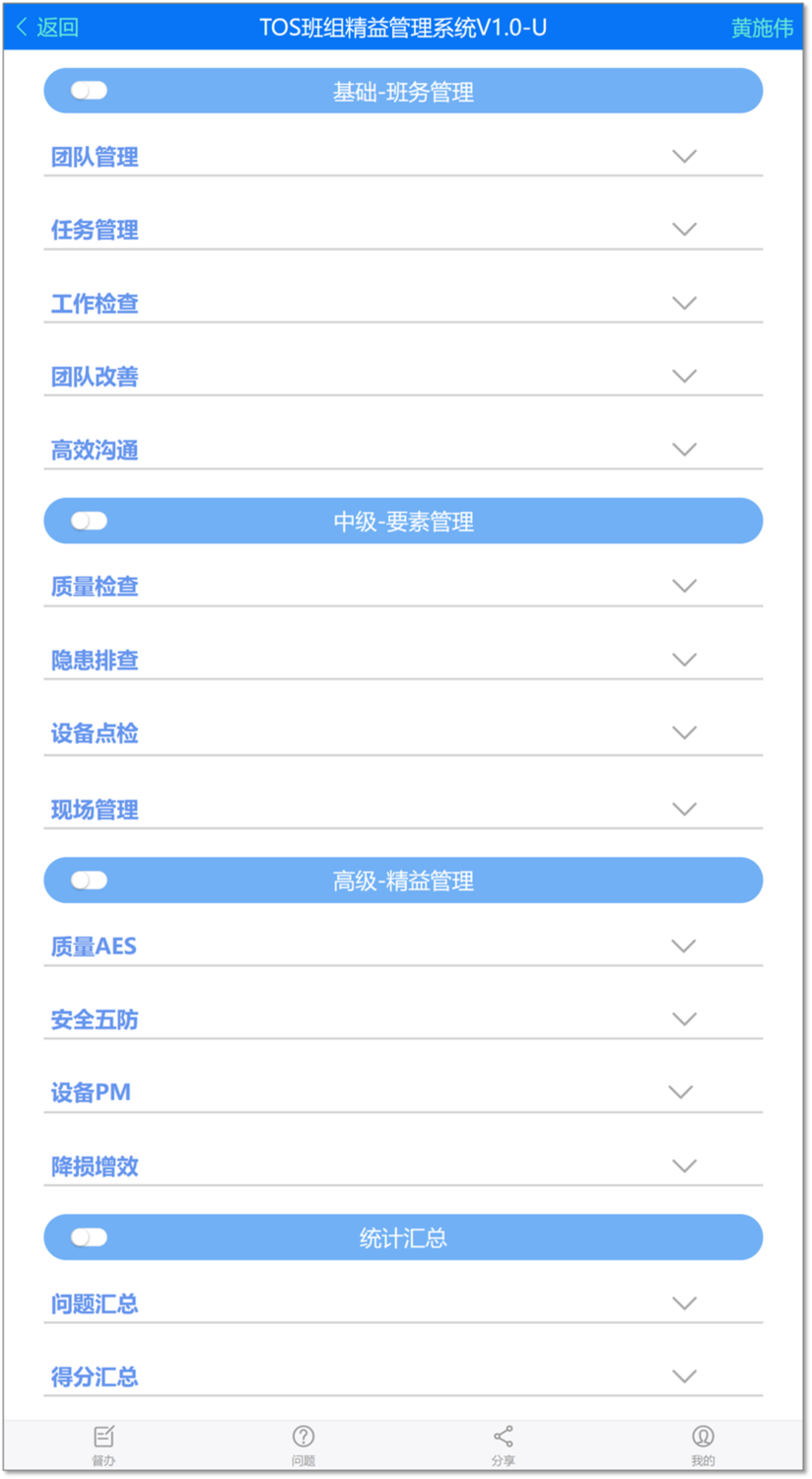This screenshot has width=812, height=1479.
Task: Click the 黄施伟 username at top right
Action: point(766,27)
